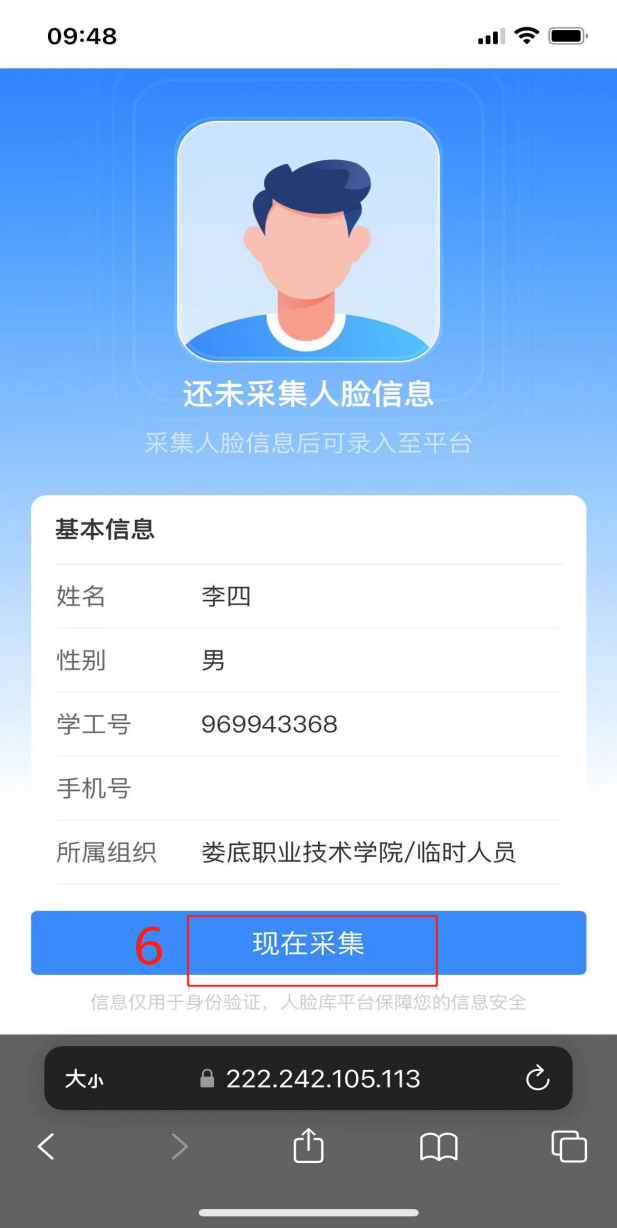Image resolution: width=617 pixels, height=1228 pixels.
Task: Go back to the previous page
Action: tap(46, 1146)
